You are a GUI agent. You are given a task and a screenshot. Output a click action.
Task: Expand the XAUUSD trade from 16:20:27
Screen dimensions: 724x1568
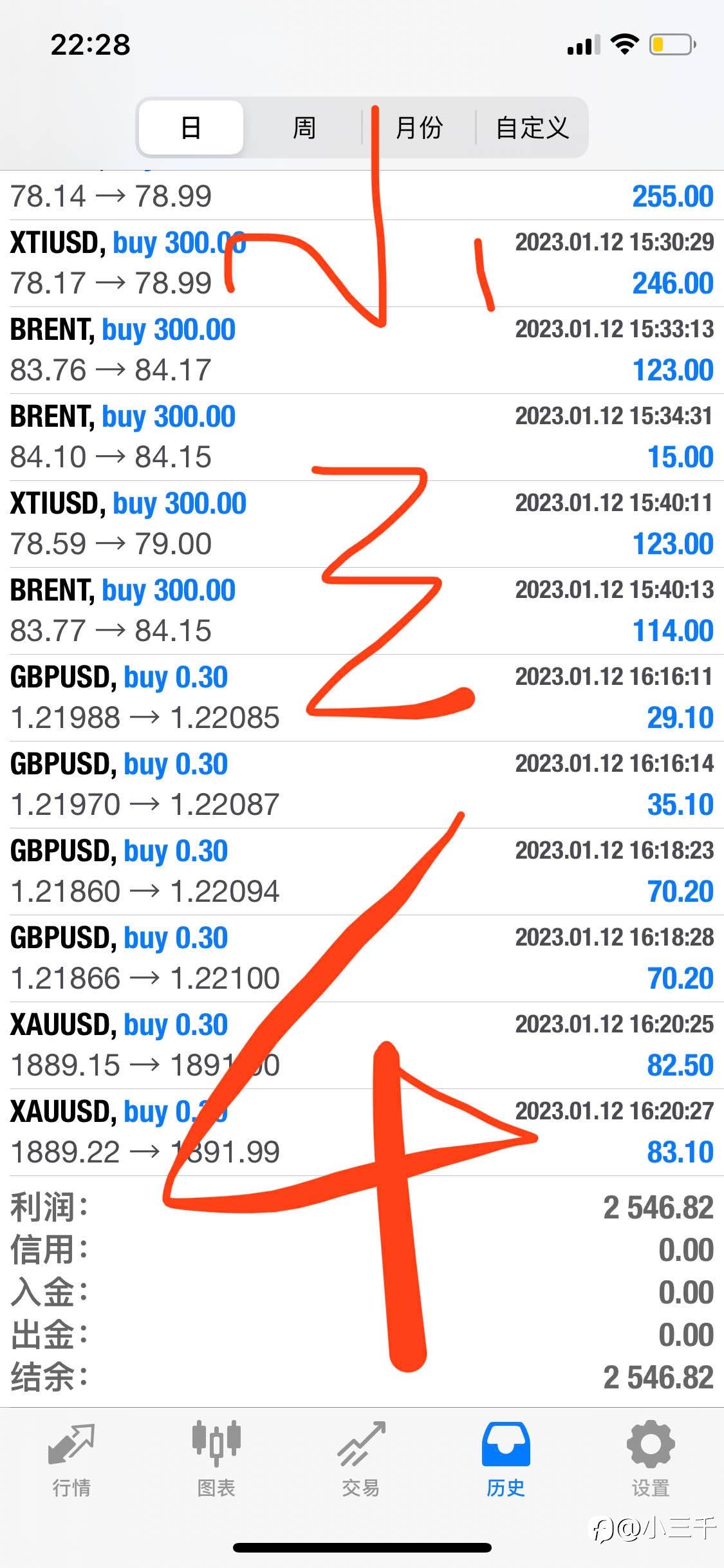[362, 1132]
